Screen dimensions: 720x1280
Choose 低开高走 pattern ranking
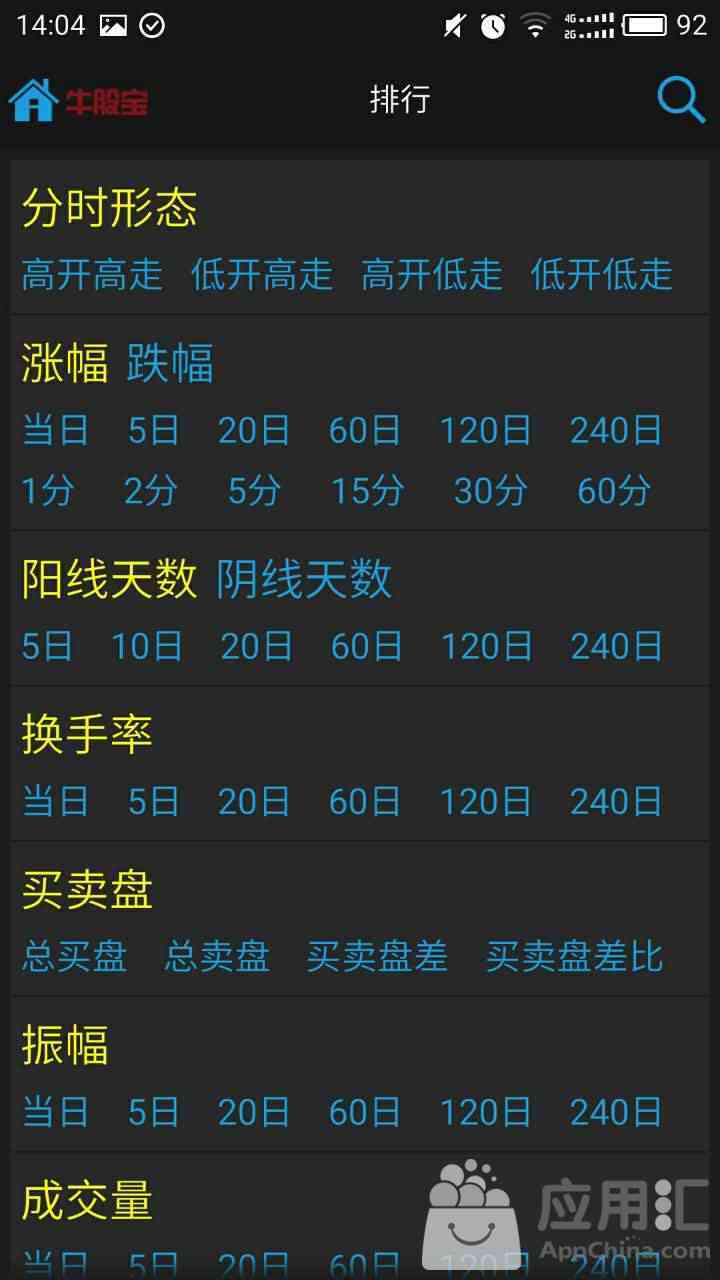[262, 274]
